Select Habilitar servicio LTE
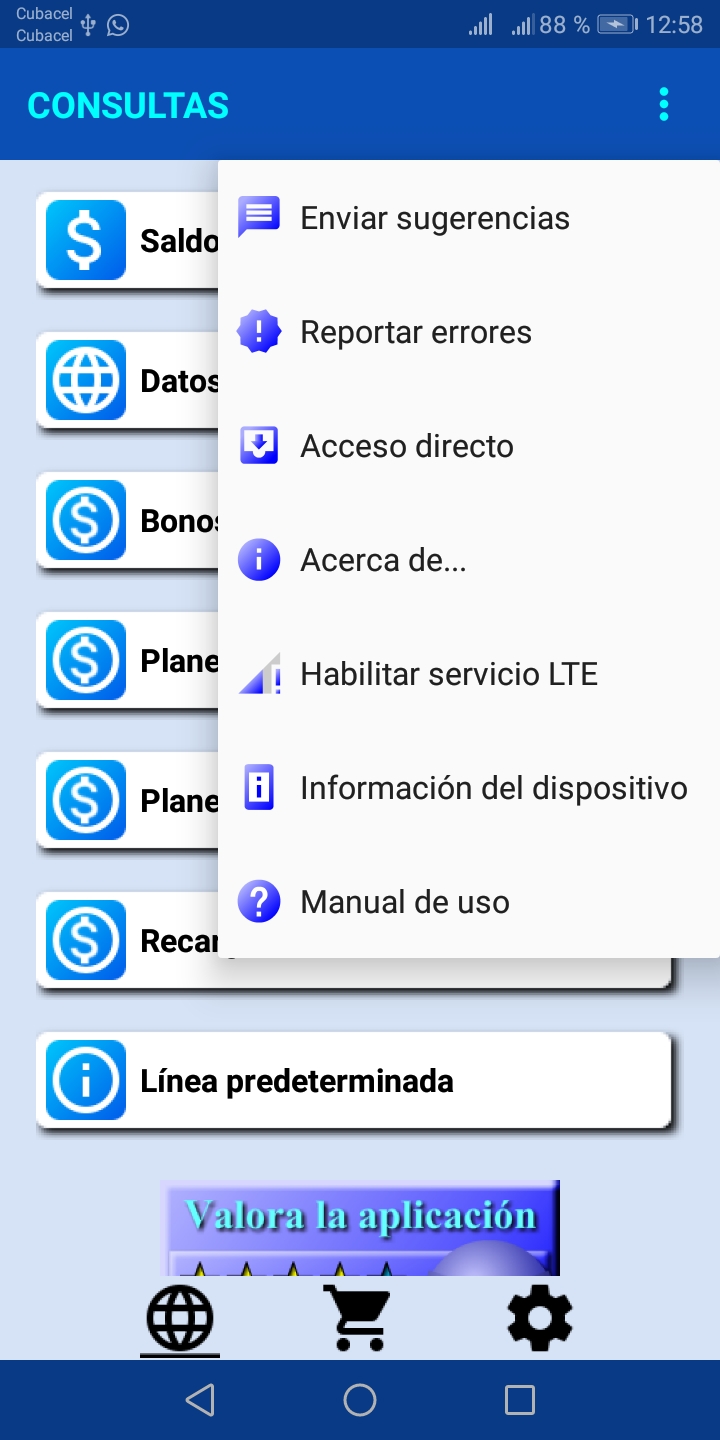The height and width of the screenshot is (1440, 720). tap(469, 674)
